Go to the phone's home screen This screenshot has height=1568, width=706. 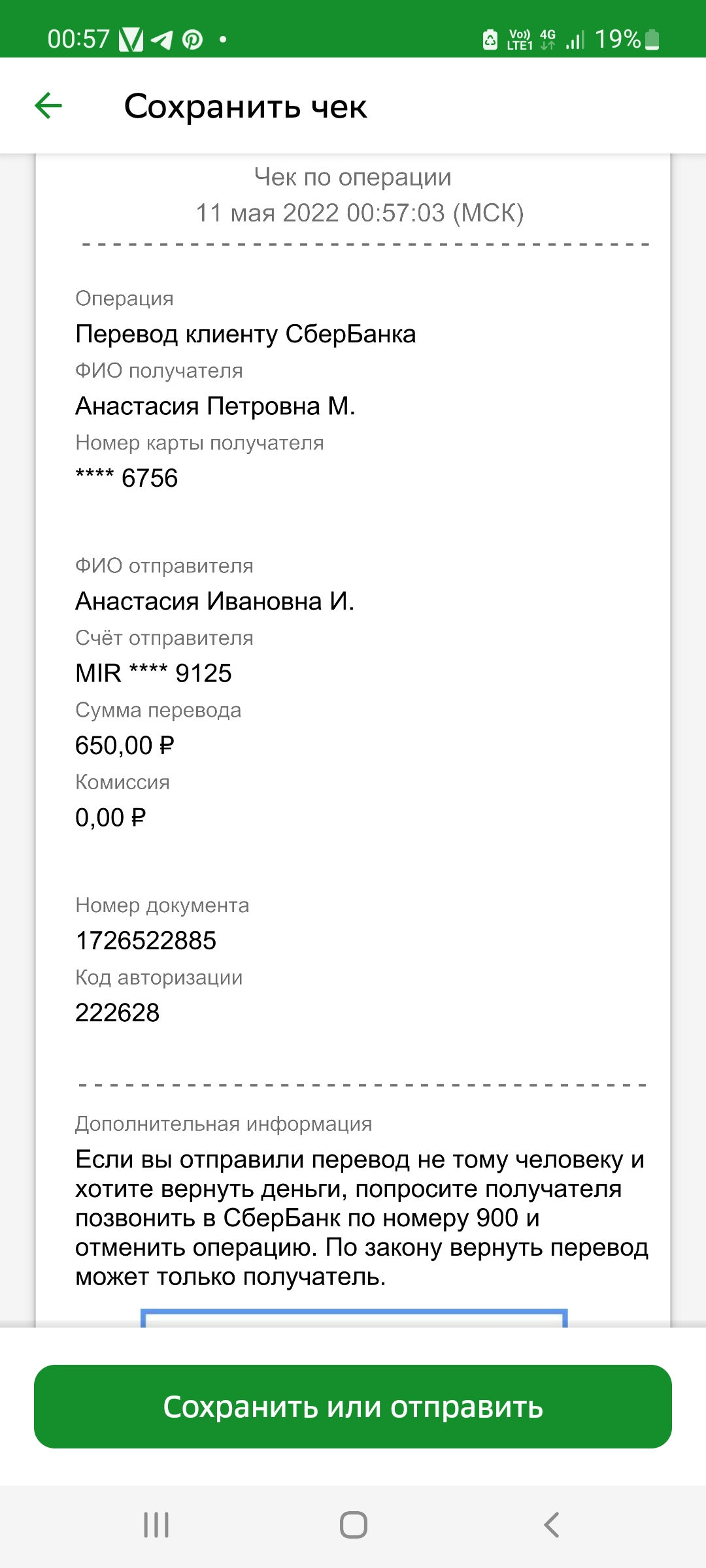[x=353, y=1525]
